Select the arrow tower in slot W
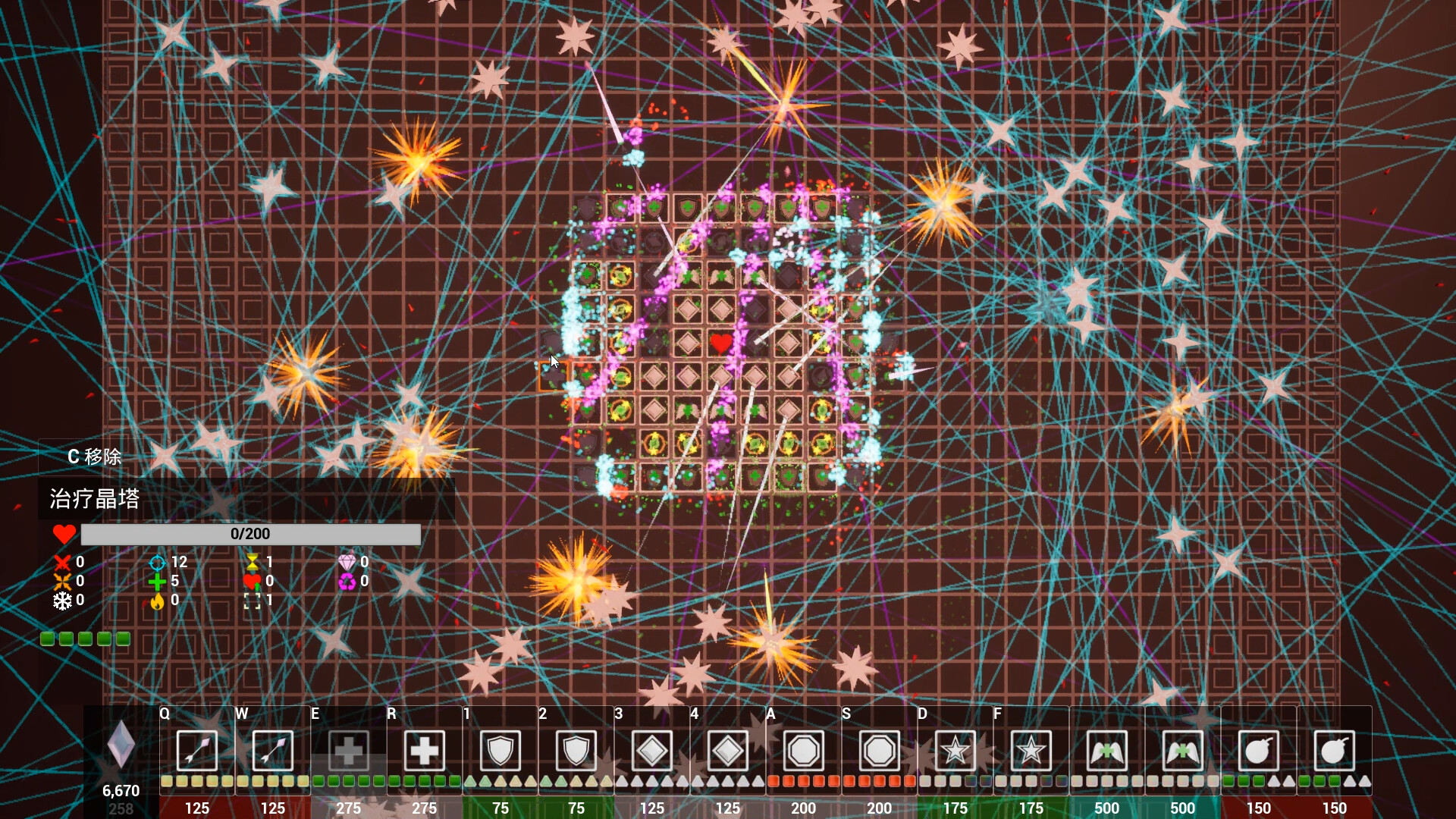Screen dimensions: 1456x819 tap(272, 751)
